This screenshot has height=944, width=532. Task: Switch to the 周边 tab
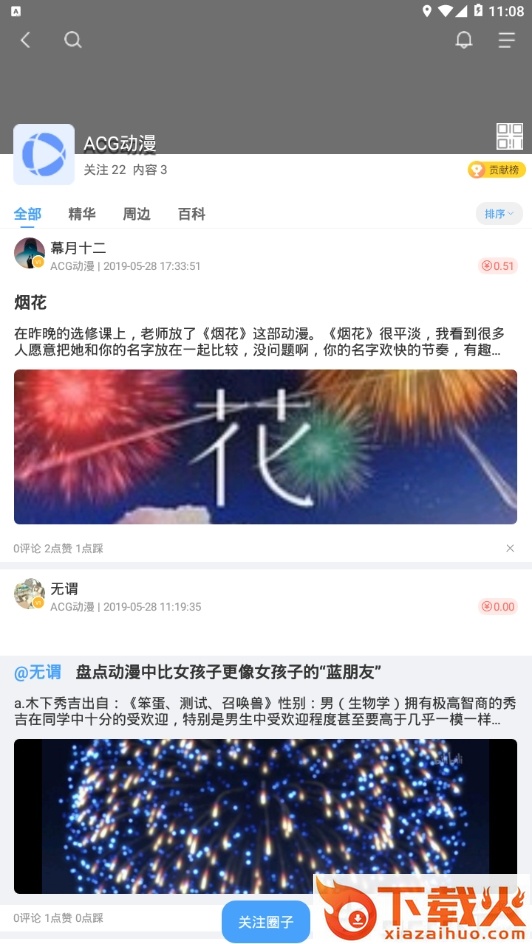click(137, 214)
